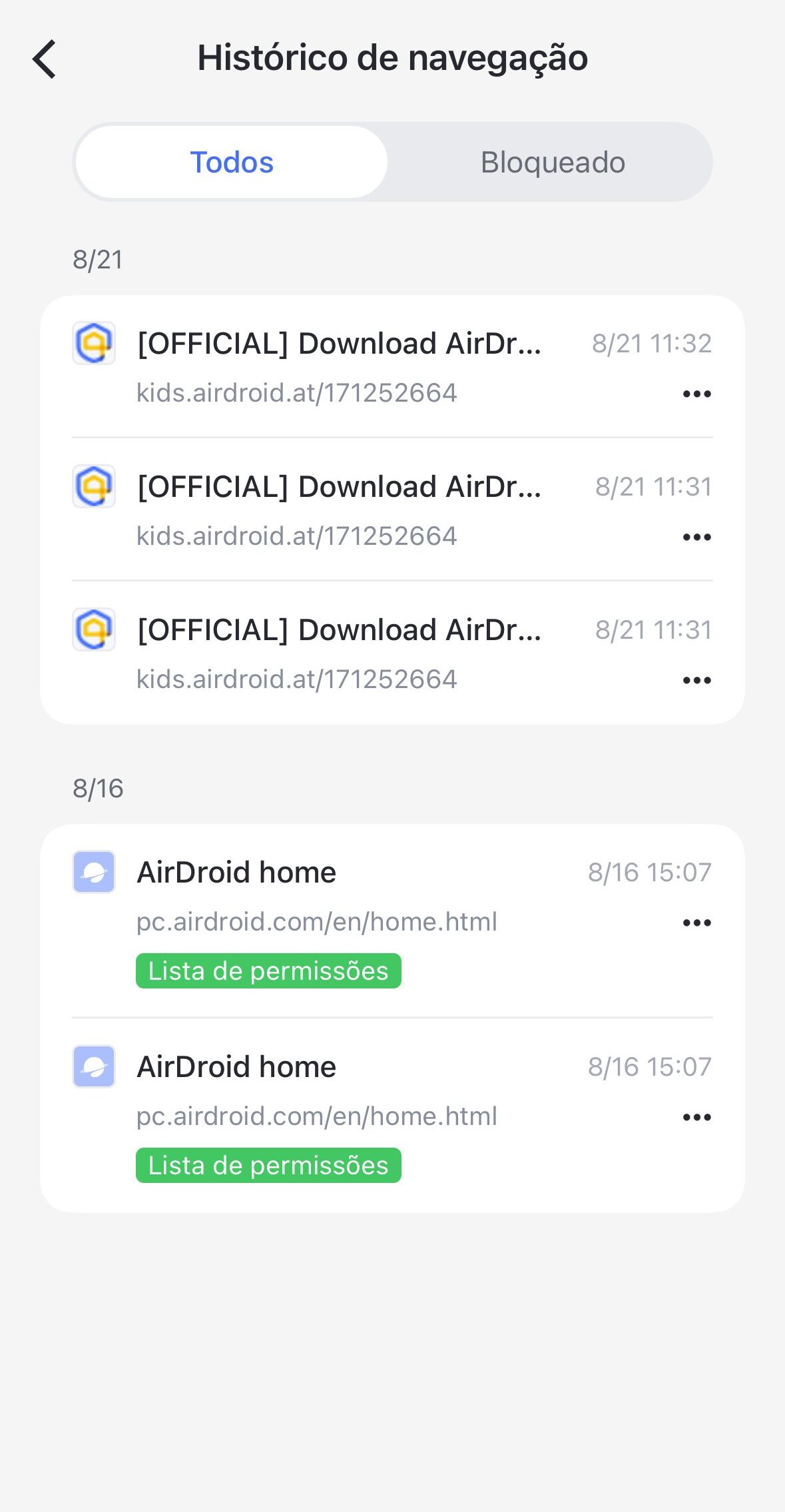Open the three-dot menu on the 11:31 entry

[696, 536]
